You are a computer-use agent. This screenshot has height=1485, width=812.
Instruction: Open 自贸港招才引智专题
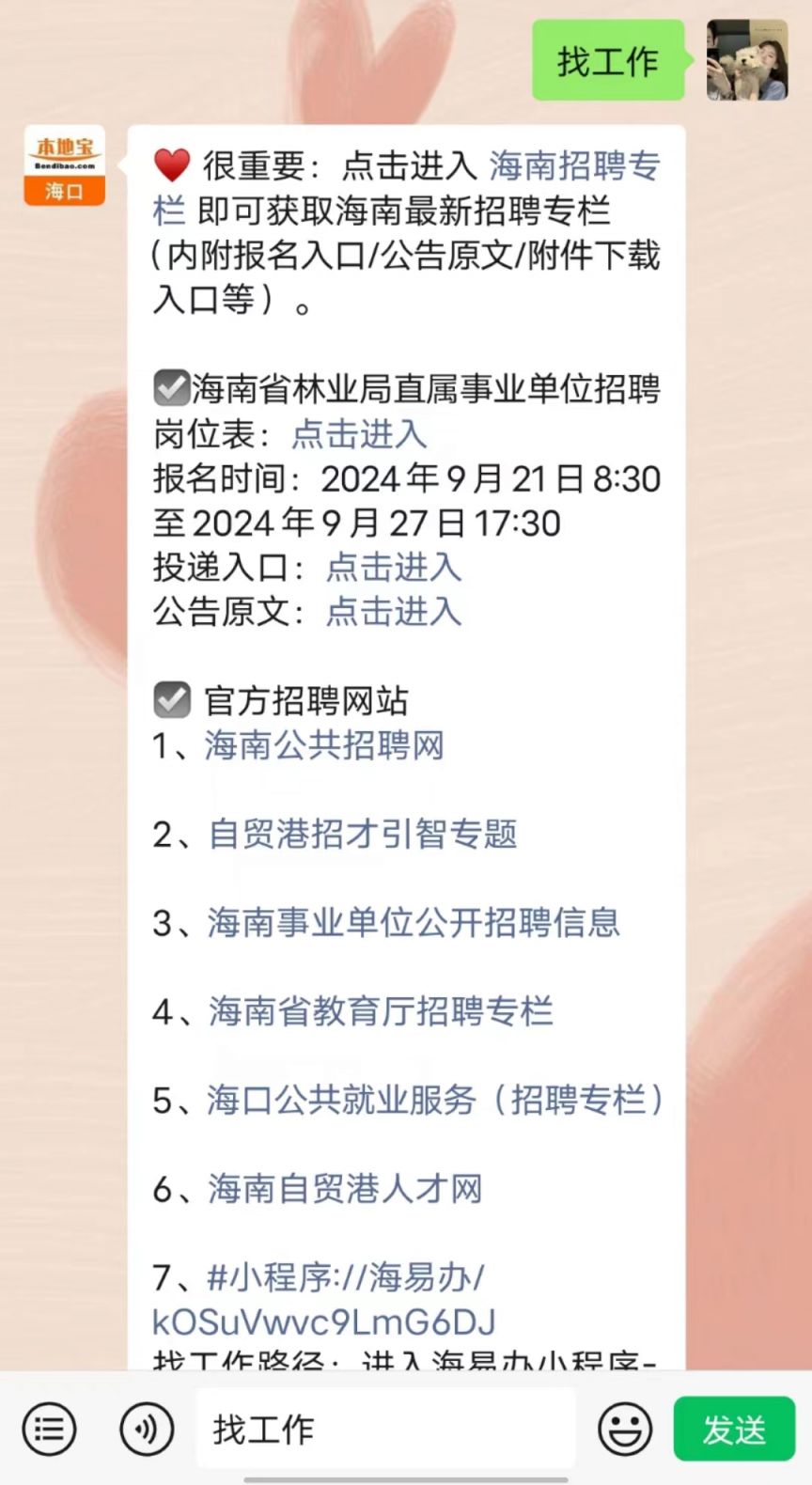tap(363, 835)
